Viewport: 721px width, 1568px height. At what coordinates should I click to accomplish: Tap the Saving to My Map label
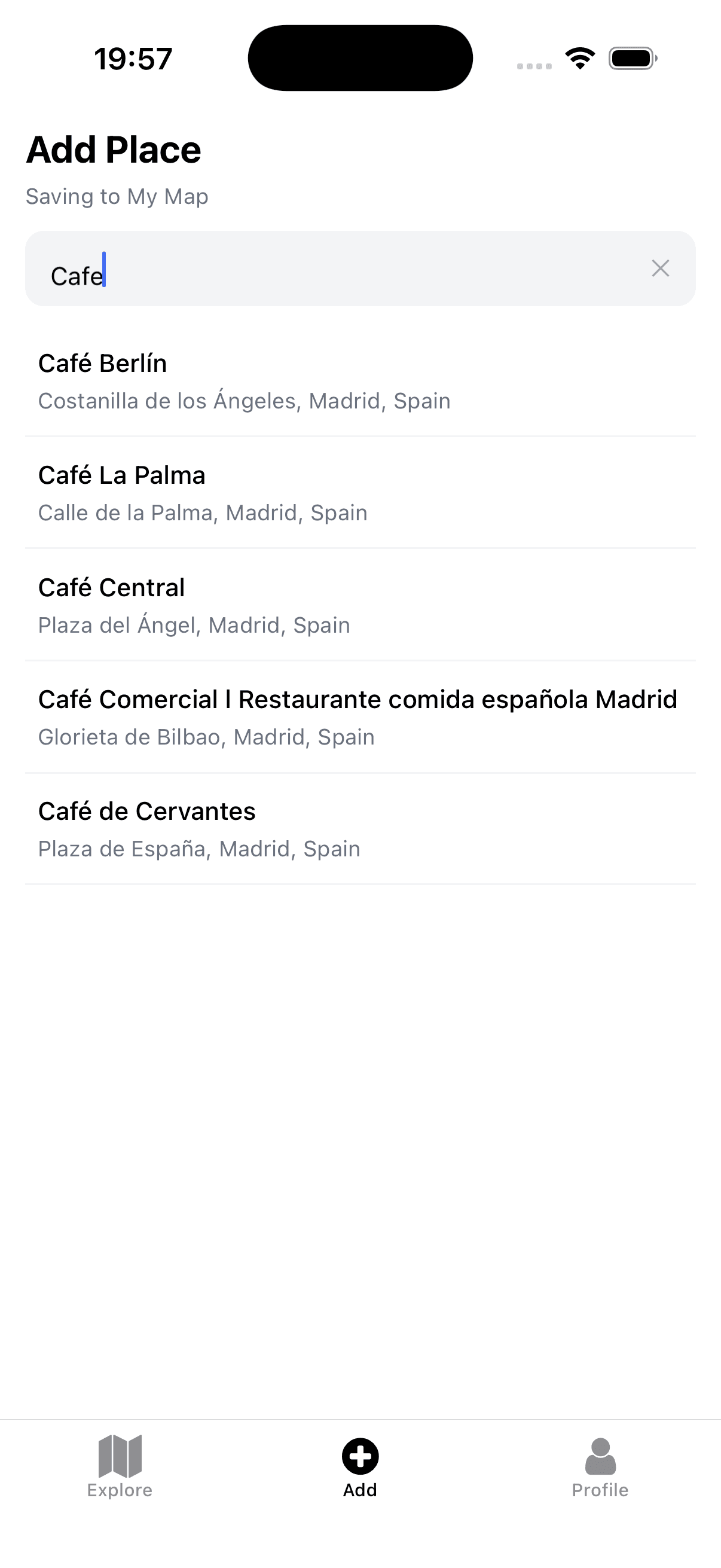pyautogui.click(x=117, y=196)
